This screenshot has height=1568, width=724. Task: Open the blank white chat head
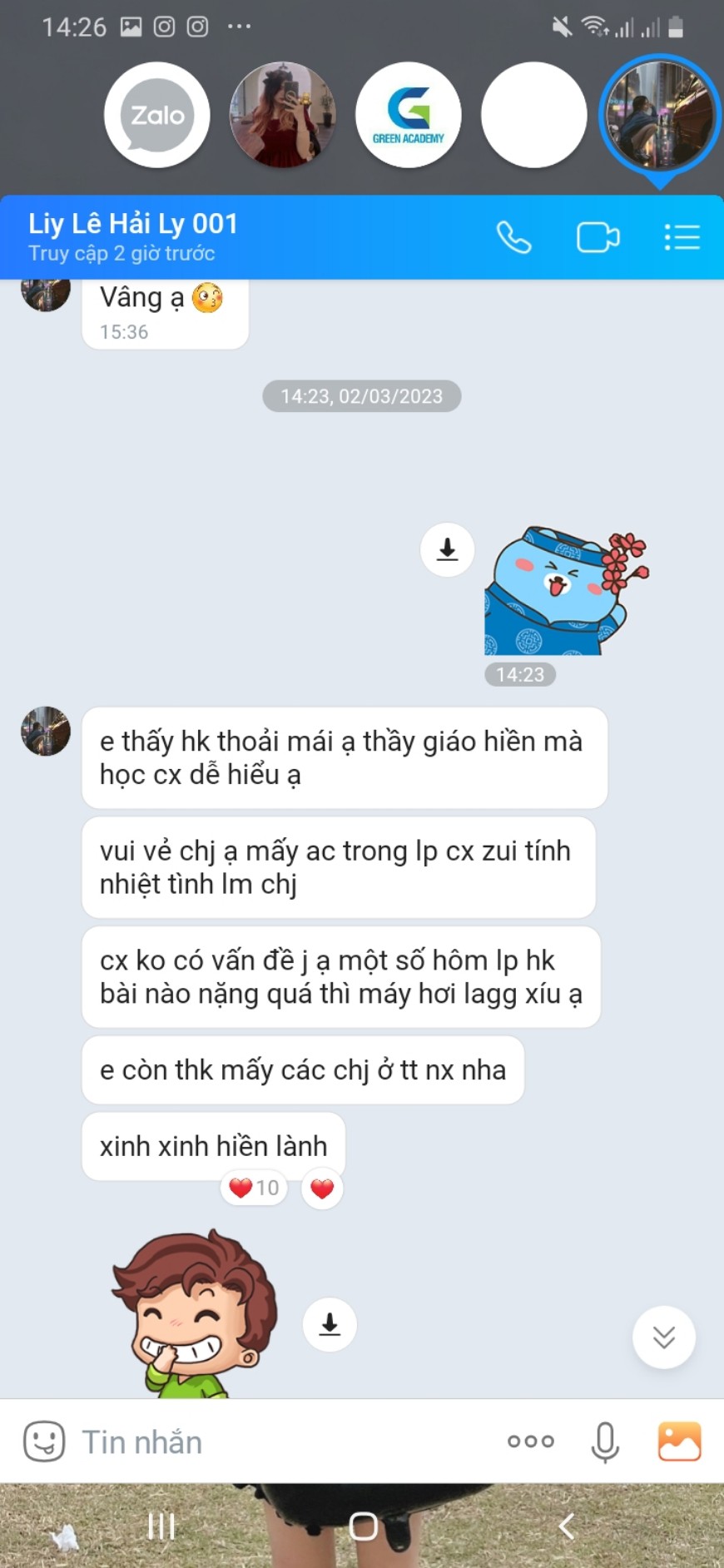[x=533, y=115]
